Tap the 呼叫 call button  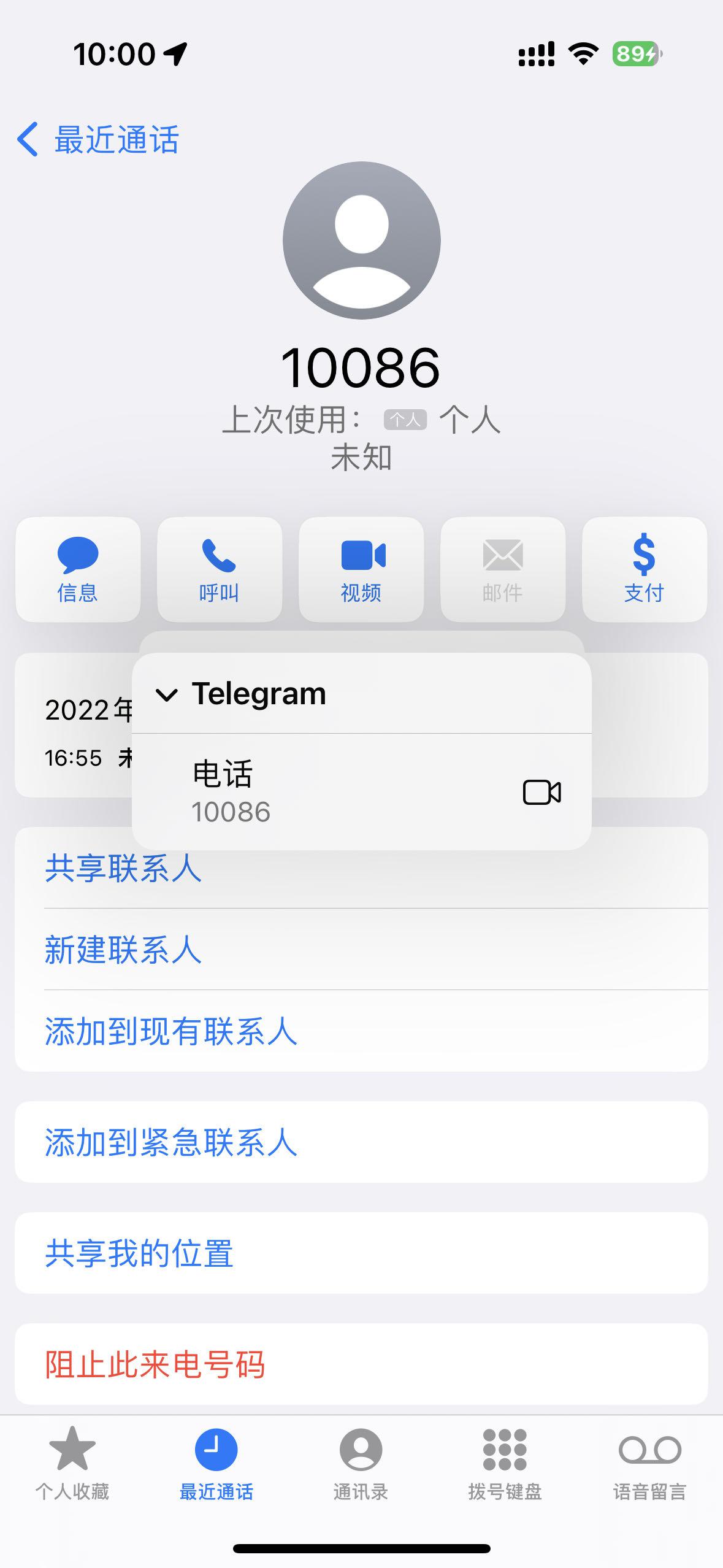point(220,569)
